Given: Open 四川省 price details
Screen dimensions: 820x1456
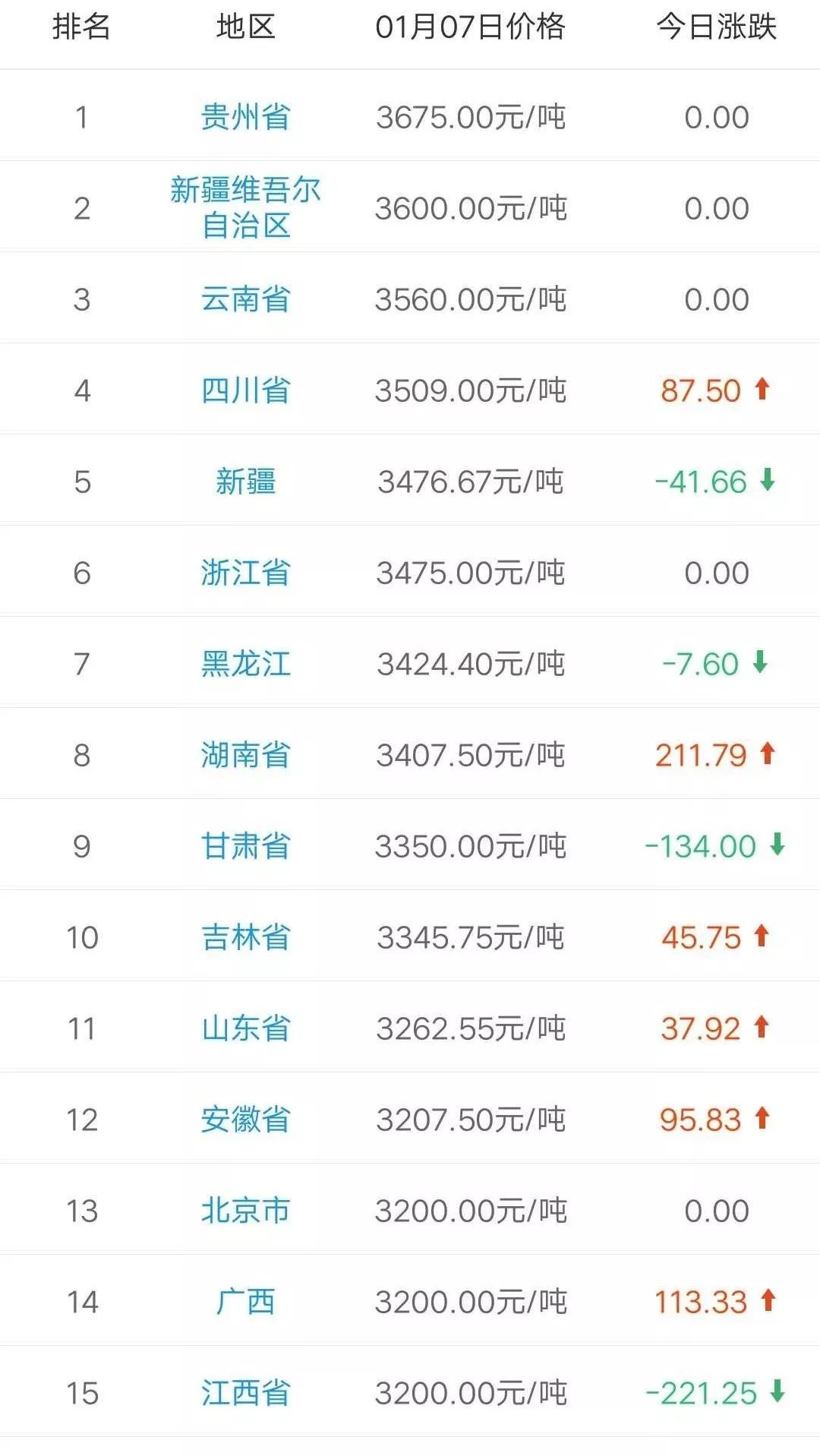Looking at the screenshot, I should (x=245, y=390).
